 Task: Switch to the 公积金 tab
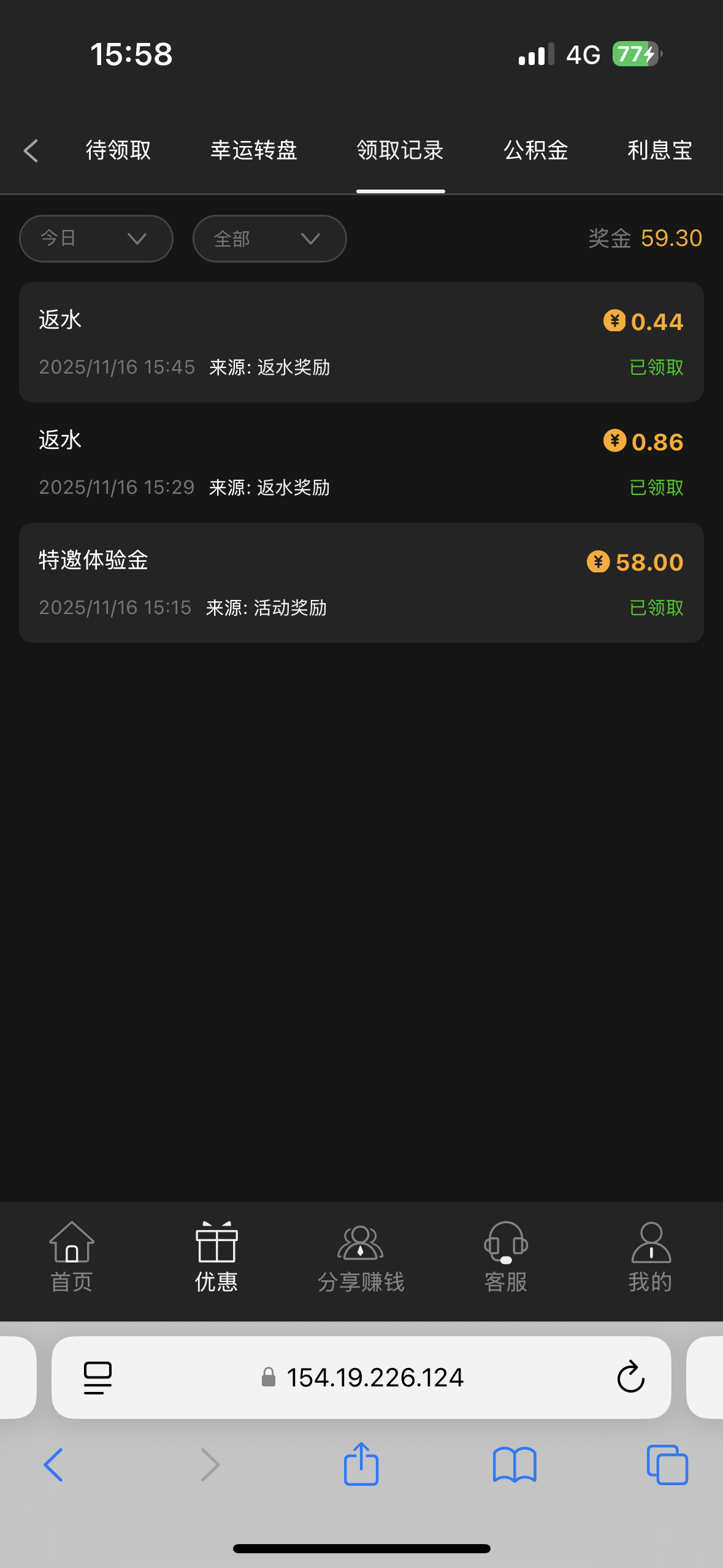536,150
